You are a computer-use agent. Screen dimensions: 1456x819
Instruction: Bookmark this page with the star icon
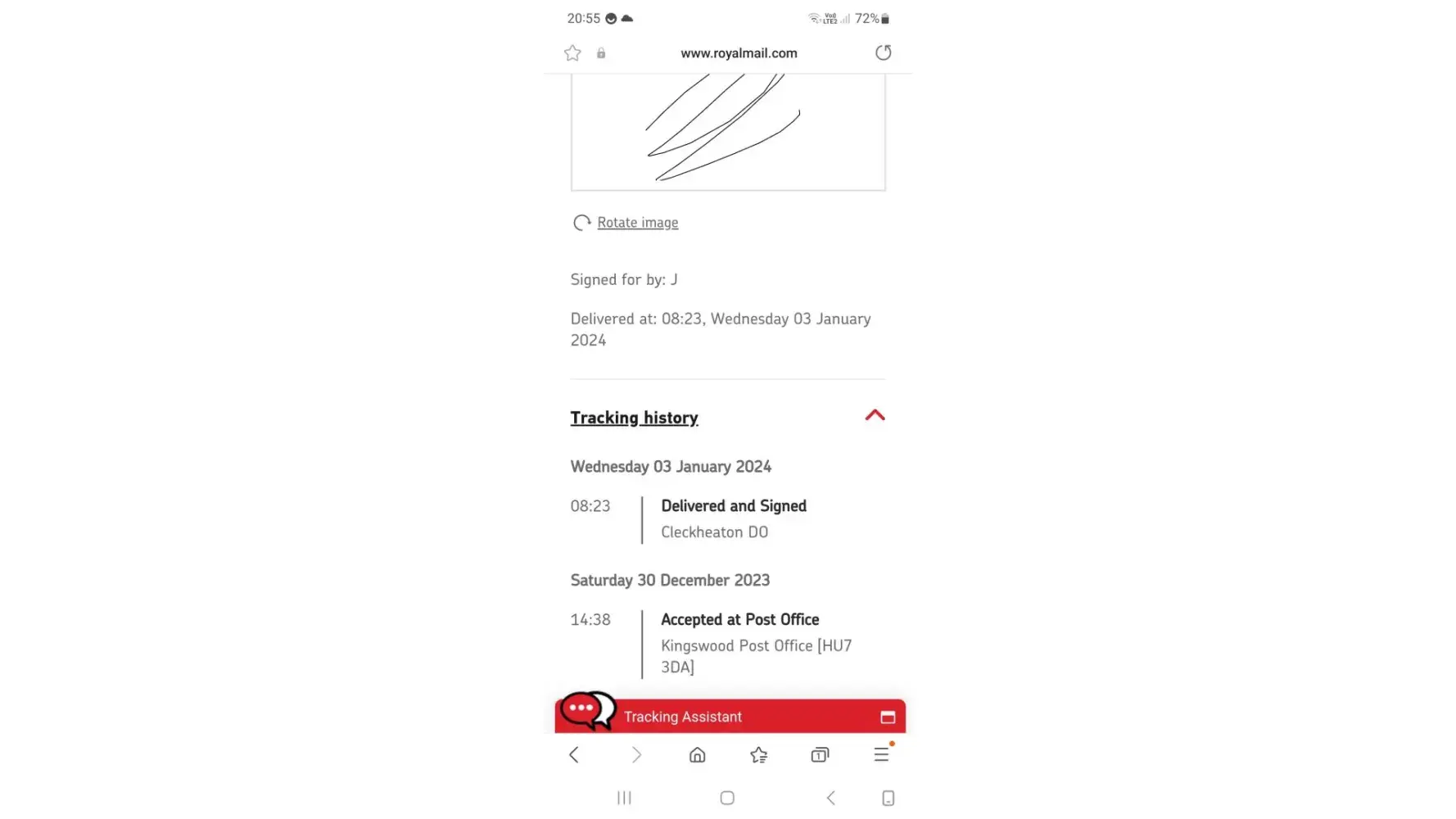pyautogui.click(x=572, y=53)
